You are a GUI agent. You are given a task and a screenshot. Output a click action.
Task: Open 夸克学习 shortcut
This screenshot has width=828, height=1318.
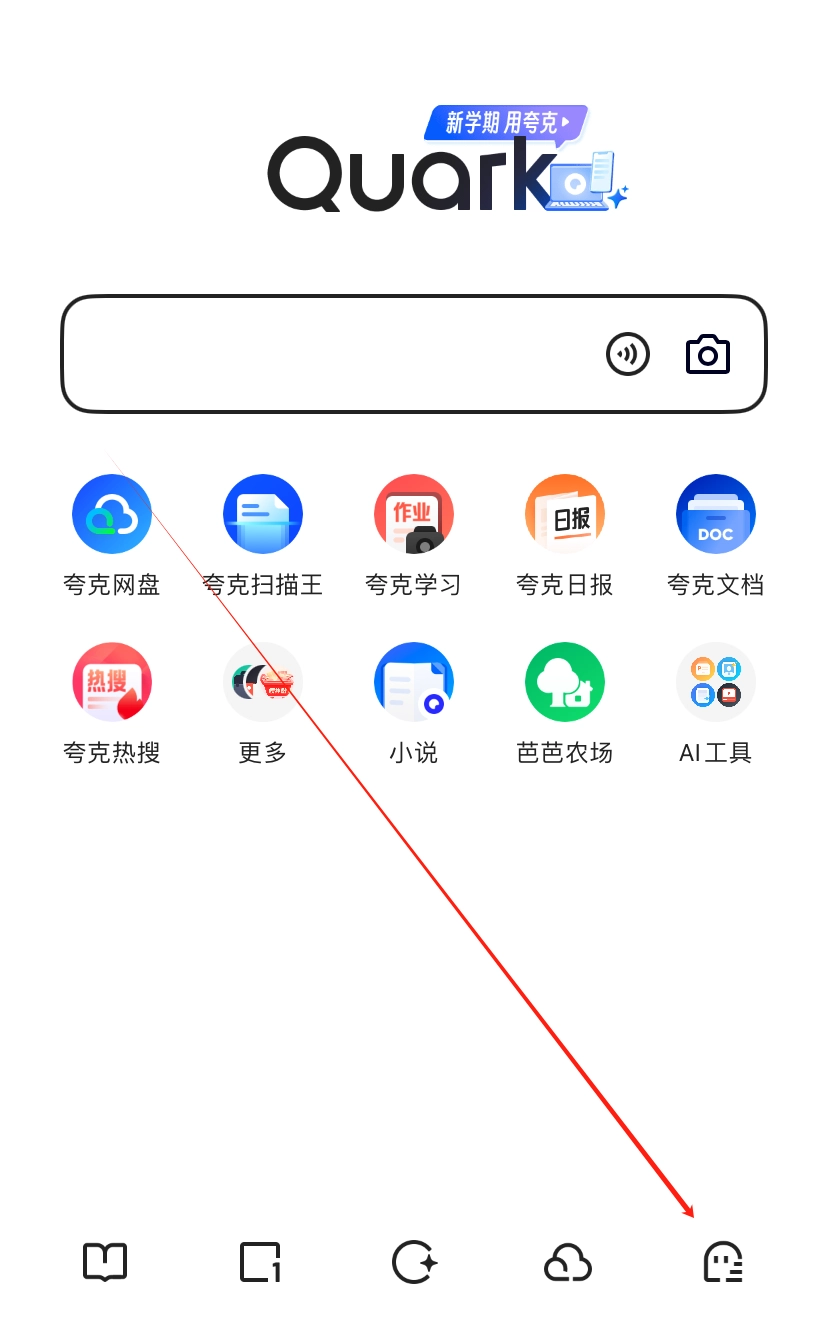coord(414,514)
